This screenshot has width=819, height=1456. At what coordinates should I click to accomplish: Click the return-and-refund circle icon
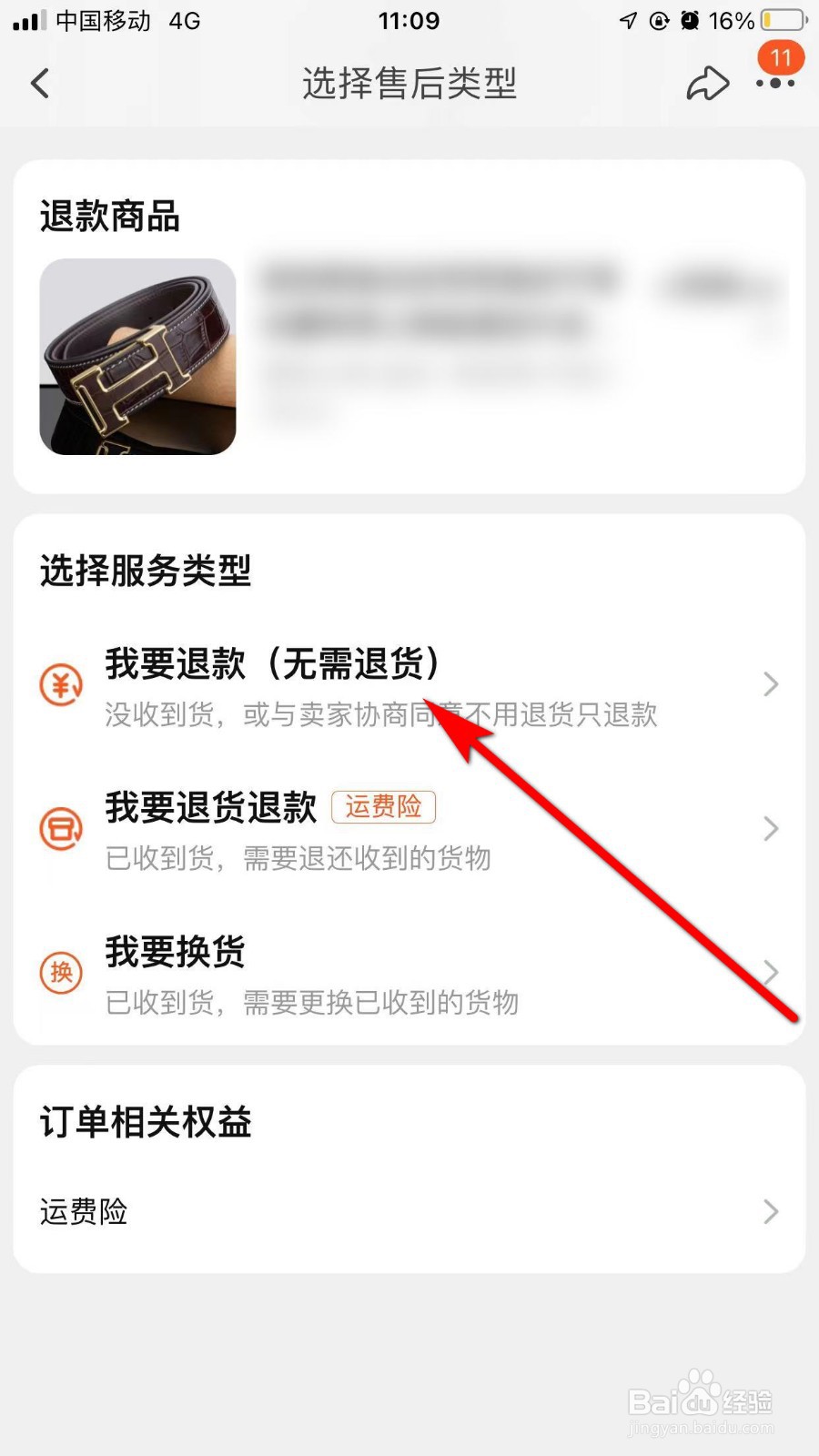pos(60,829)
